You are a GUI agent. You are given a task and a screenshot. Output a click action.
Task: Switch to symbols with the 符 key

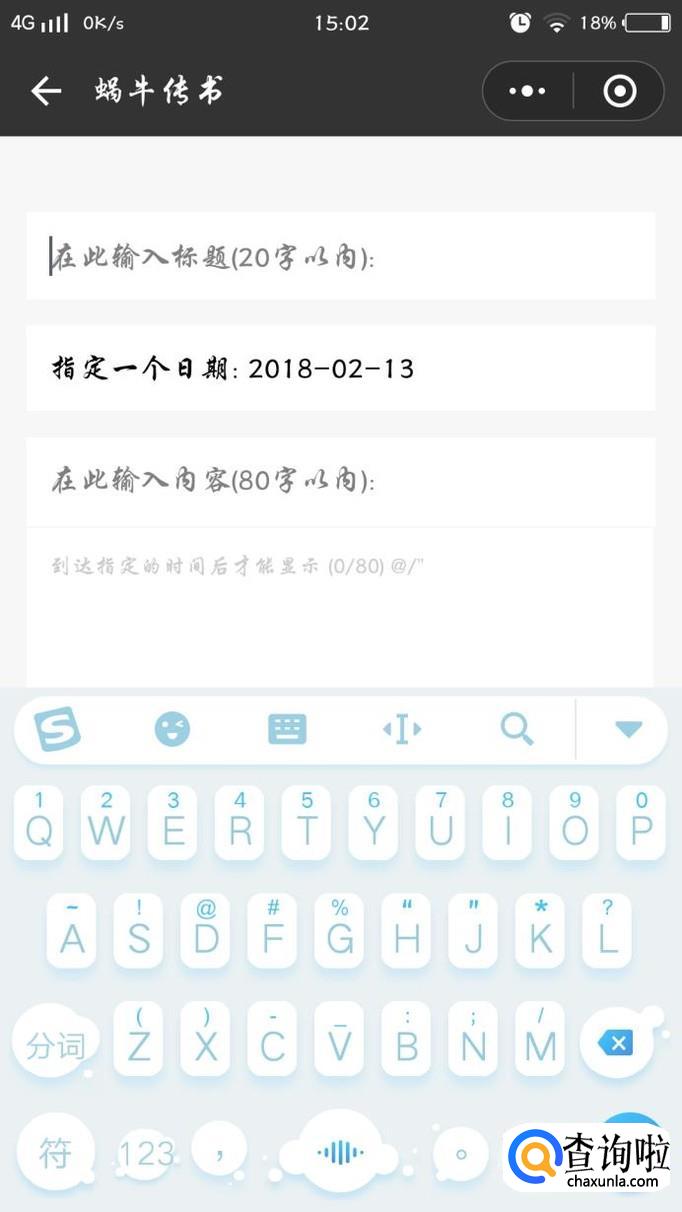[56, 1153]
